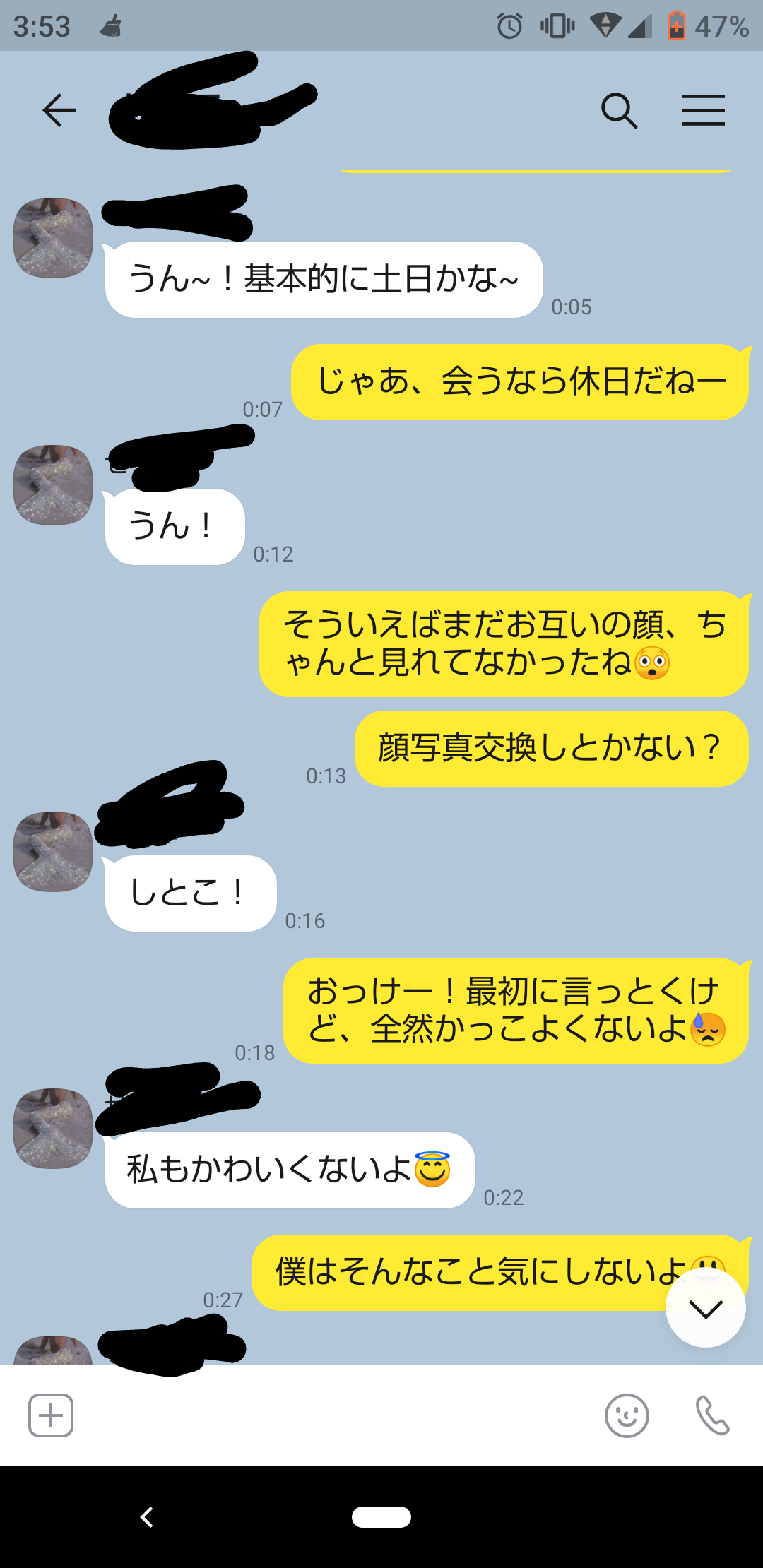Jump to latest messages with down-arrow button
This screenshot has height=1568, width=763.
(705, 1307)
